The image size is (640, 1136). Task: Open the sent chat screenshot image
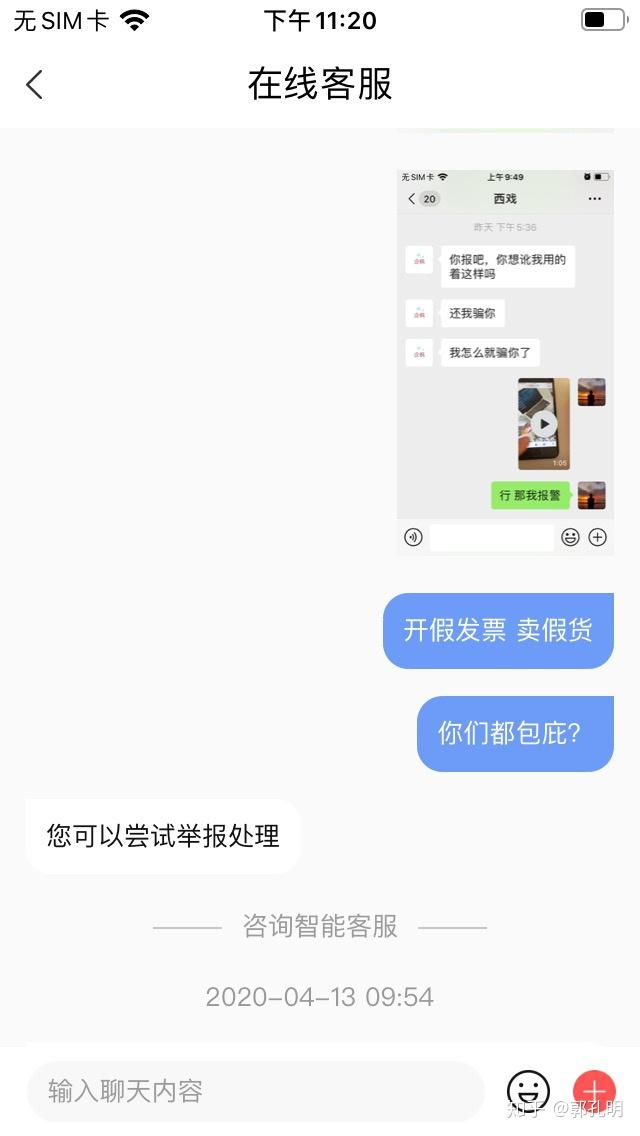[x=505, y=360]
